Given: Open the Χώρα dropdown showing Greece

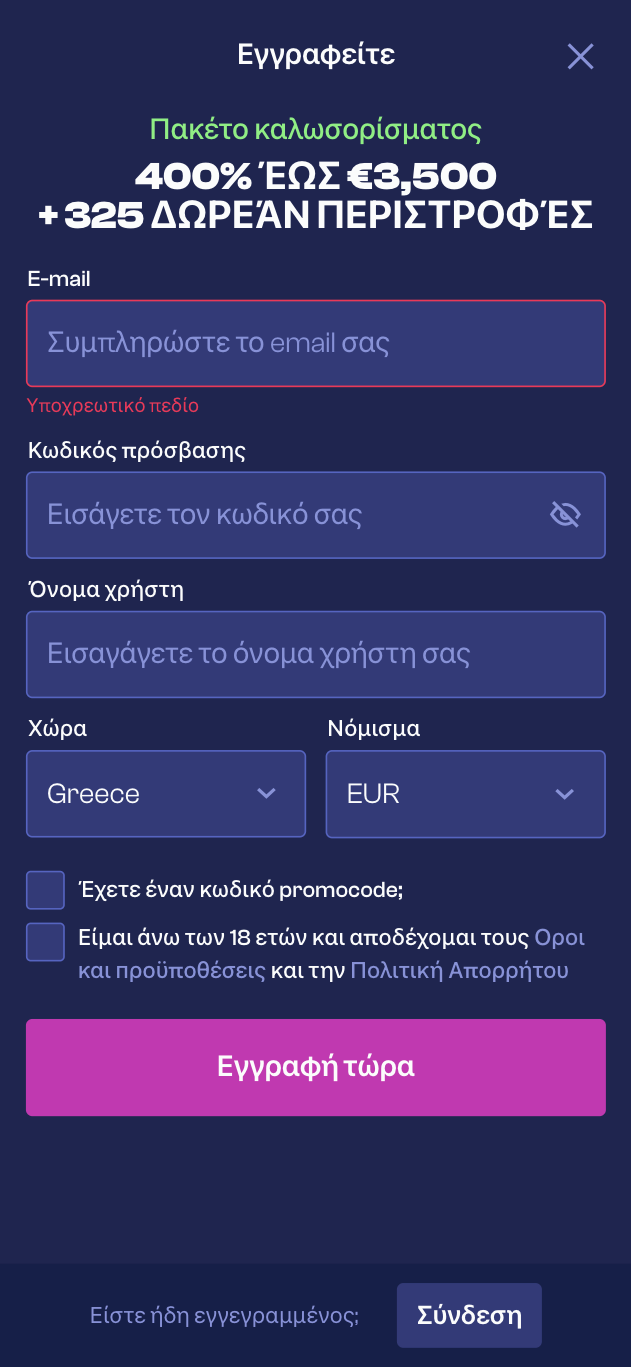Looking at the screenshot, I should point(166,794).
